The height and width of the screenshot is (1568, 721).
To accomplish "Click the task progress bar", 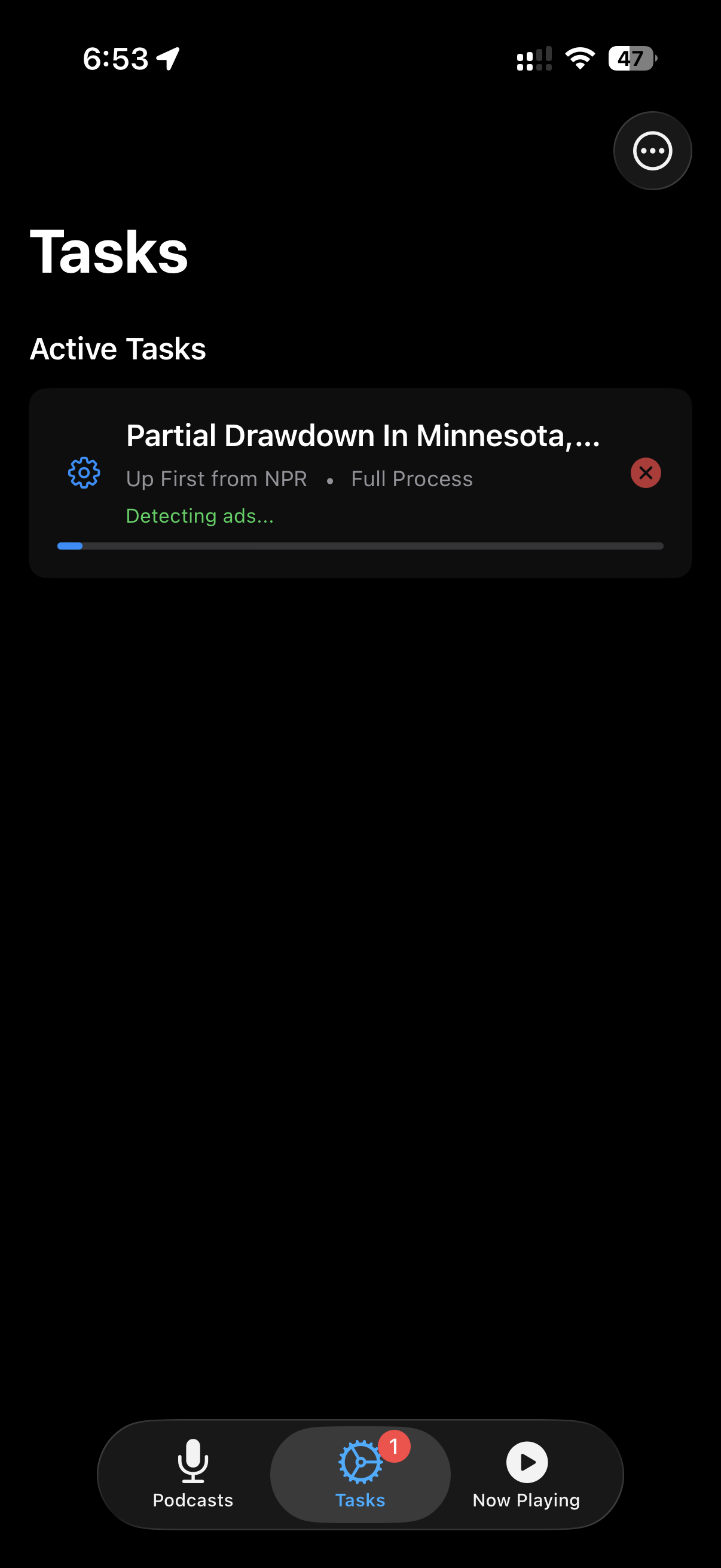I will (x=359, y=546).
